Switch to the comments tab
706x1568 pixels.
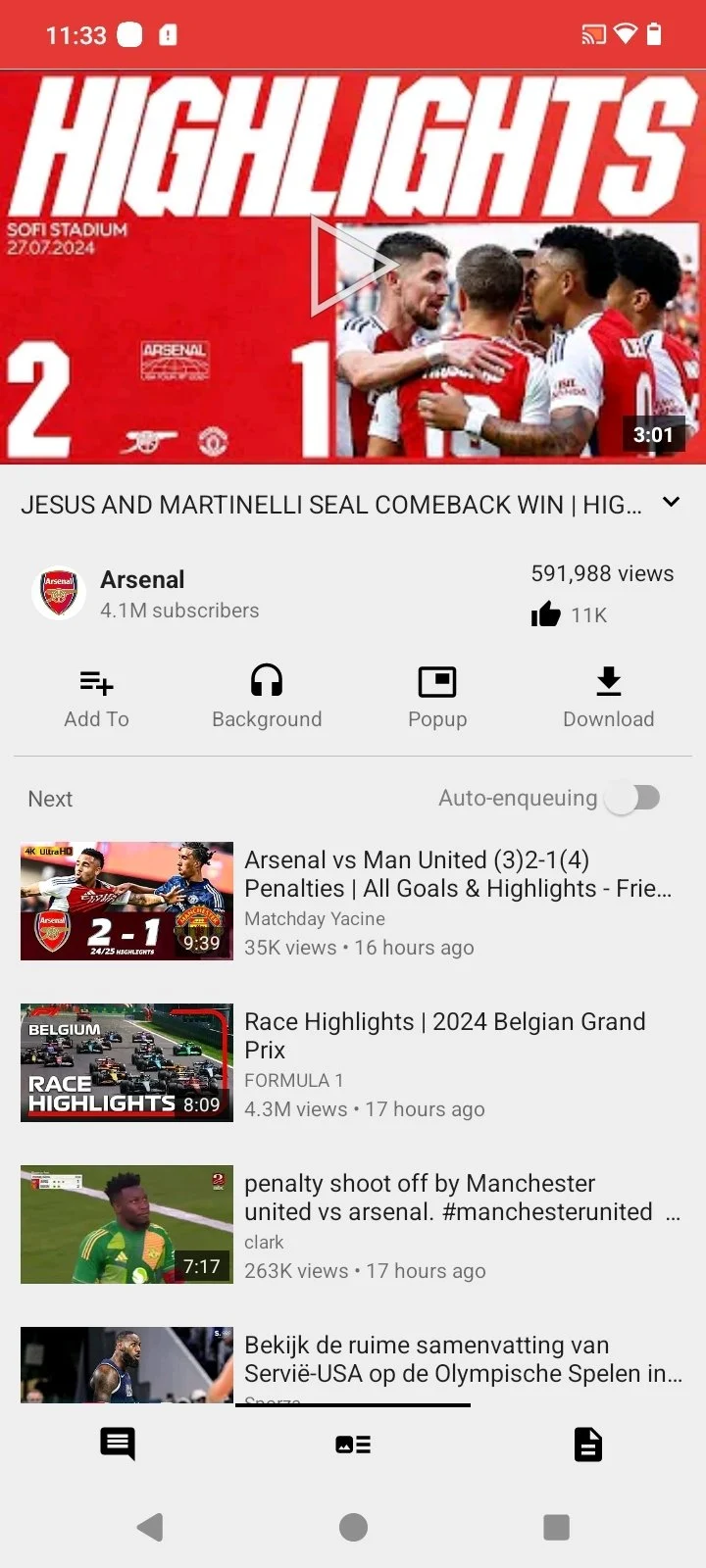pyautogui.click(x=118, y=1444)
